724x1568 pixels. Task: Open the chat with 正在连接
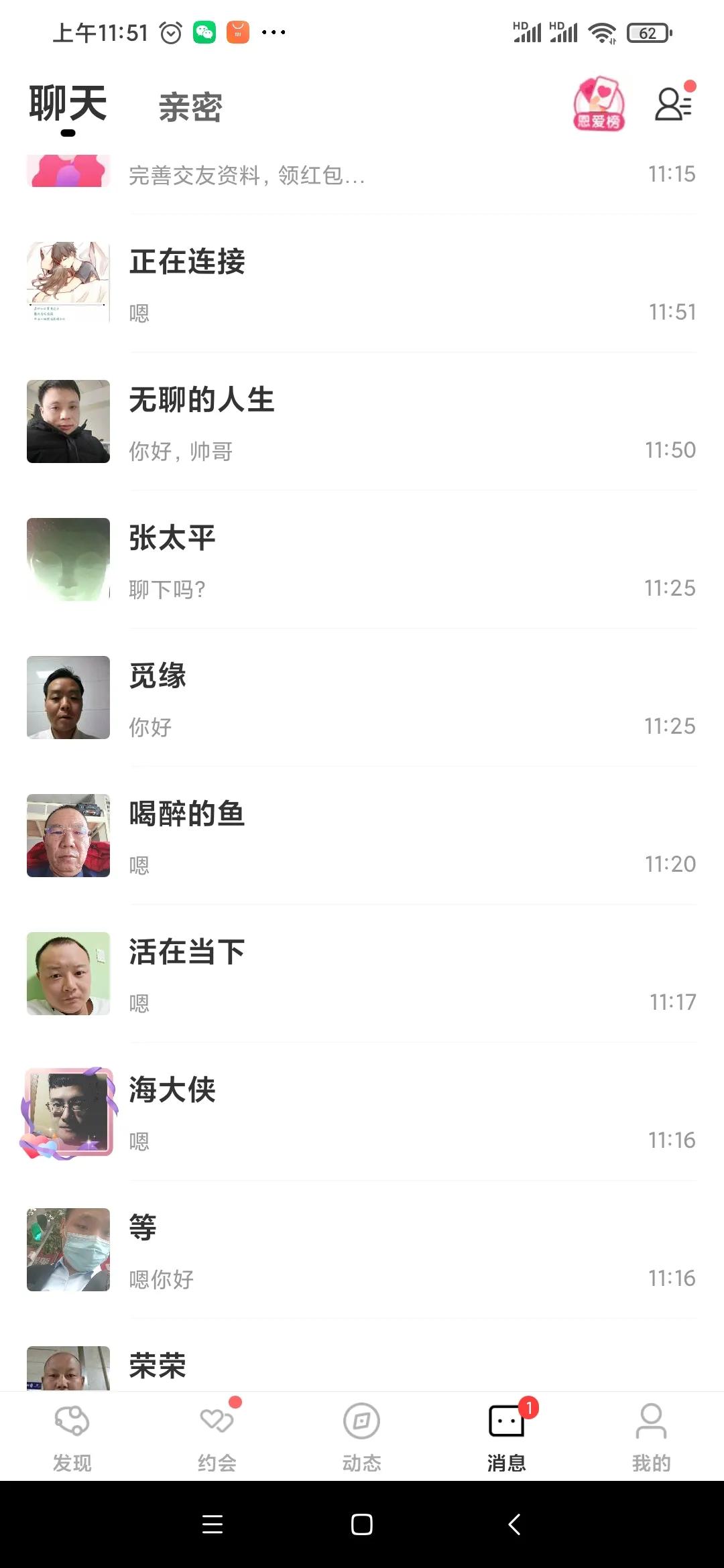coord(362,284)
